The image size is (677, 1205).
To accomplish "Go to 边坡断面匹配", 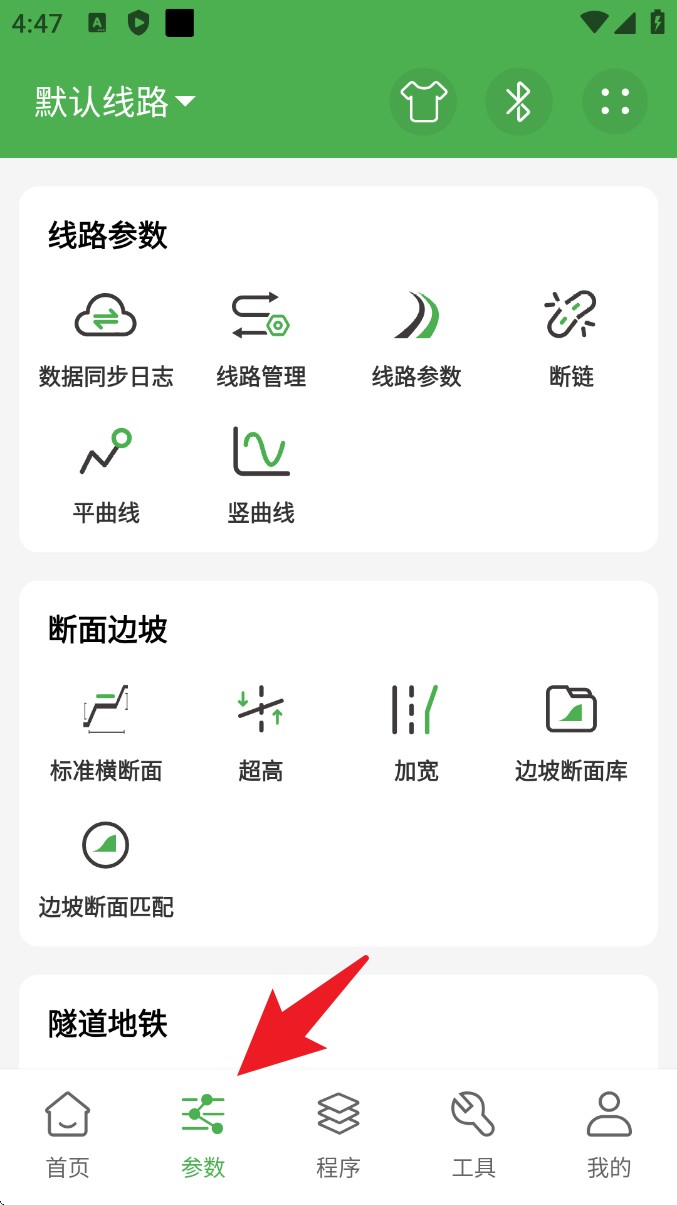I will pyautogui.click(x=106, y=868).
